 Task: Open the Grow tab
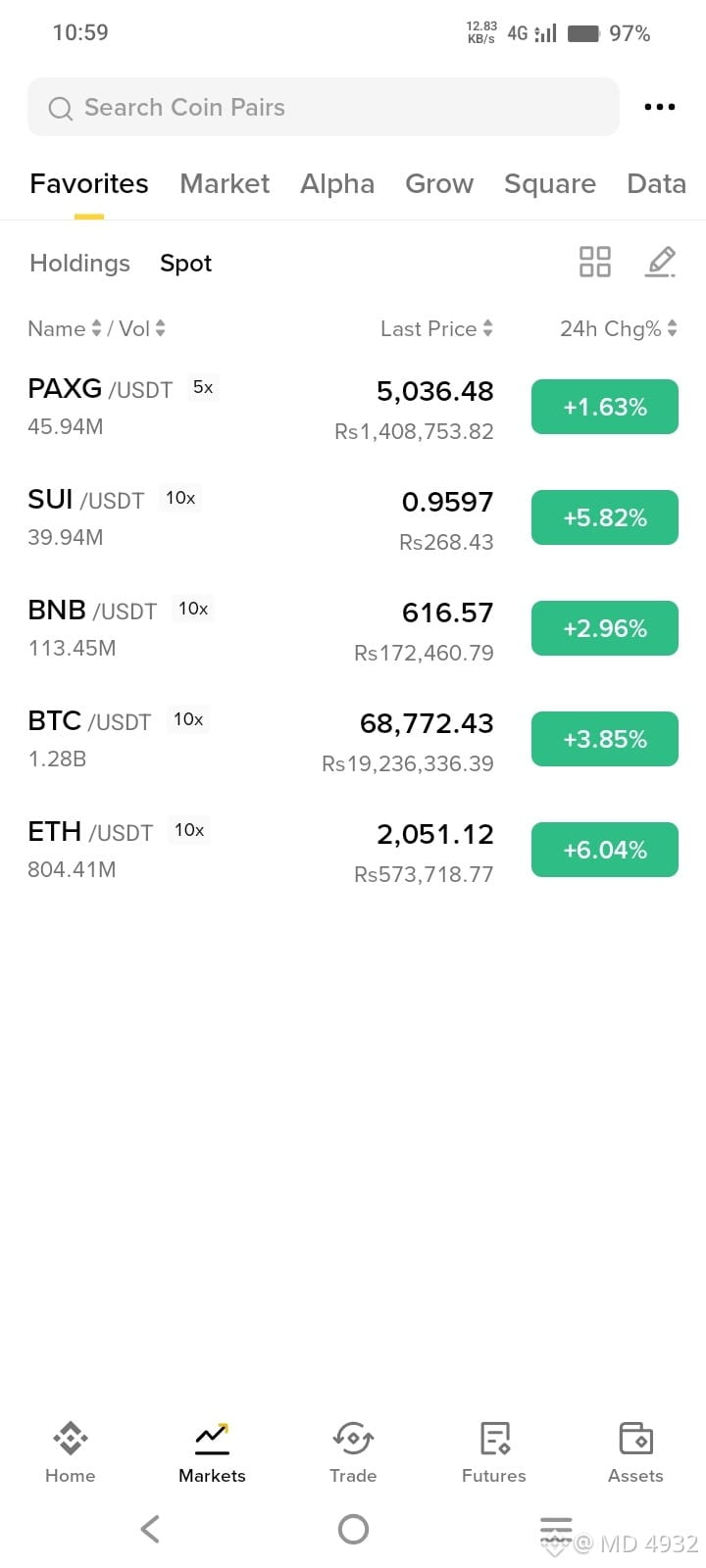click(x=439, y=183)
